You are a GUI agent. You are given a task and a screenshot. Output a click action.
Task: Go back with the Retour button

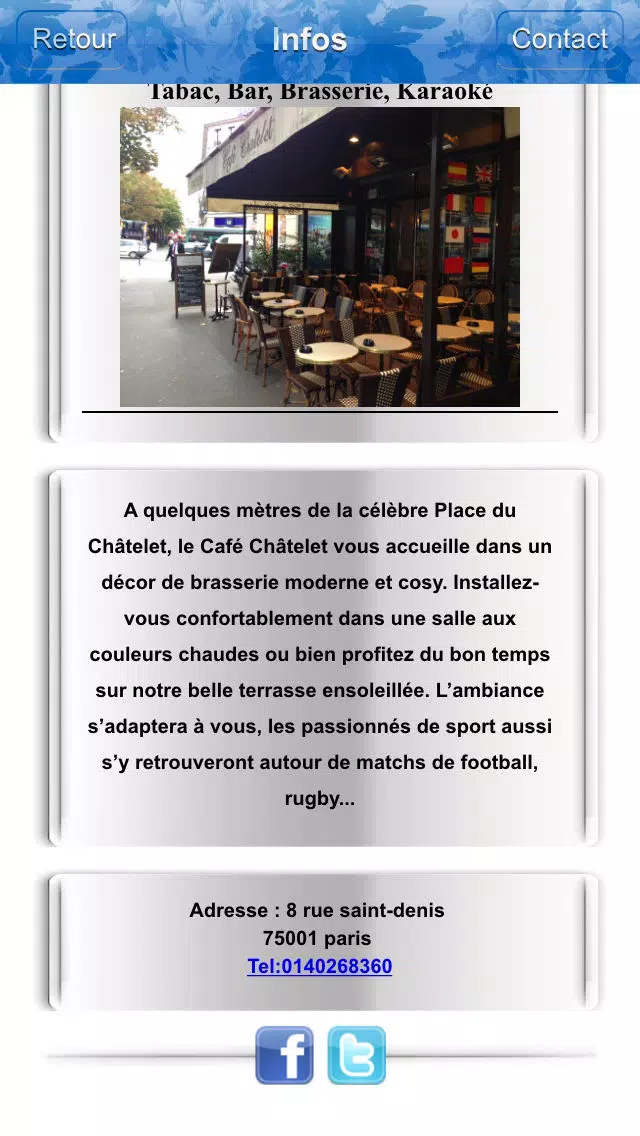click(72, 40)
